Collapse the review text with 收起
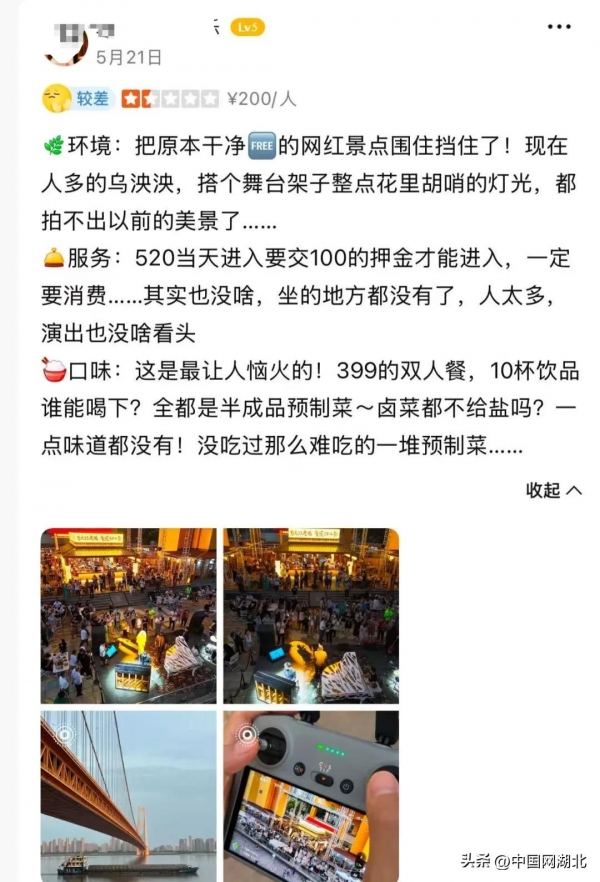600x882 pixels. [x=553, y=490]
